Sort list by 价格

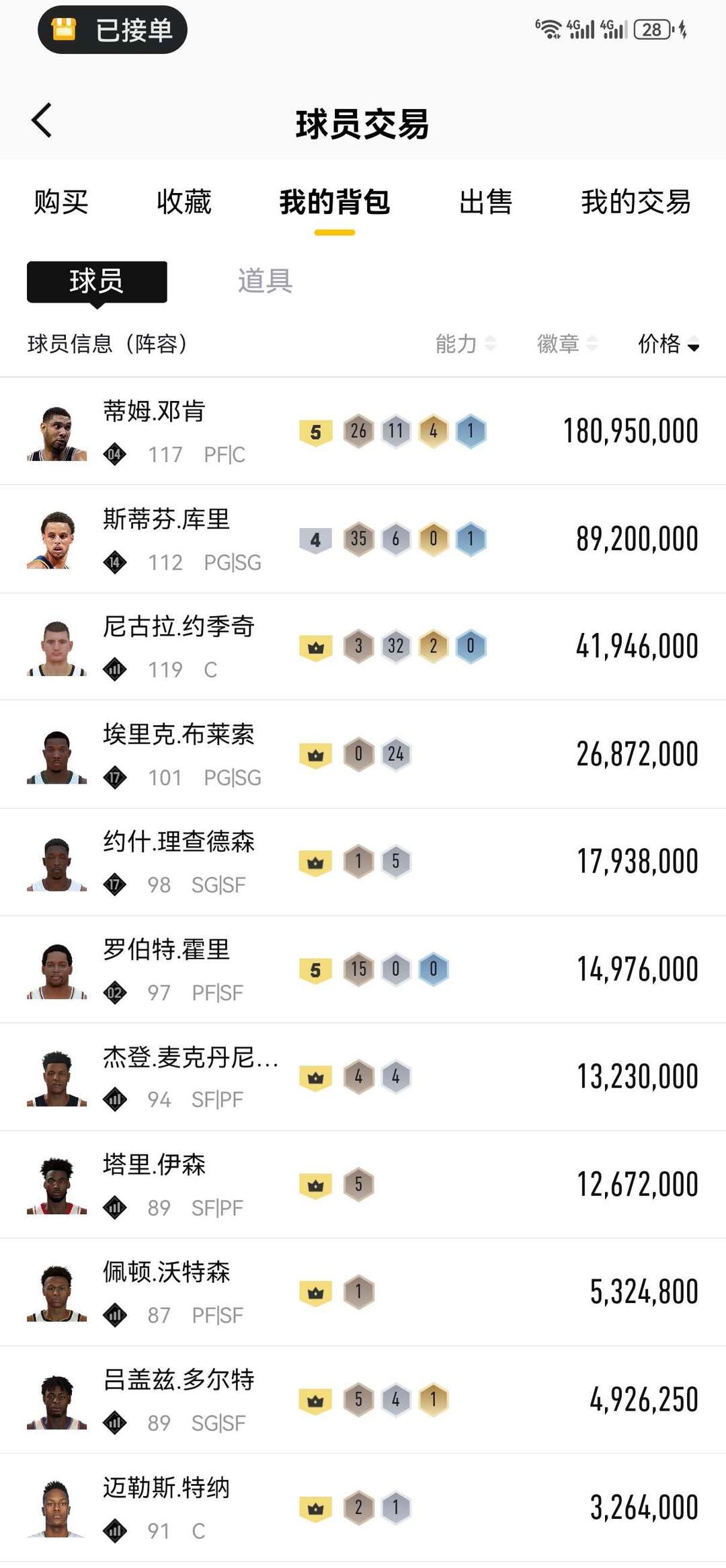(668, 344)
